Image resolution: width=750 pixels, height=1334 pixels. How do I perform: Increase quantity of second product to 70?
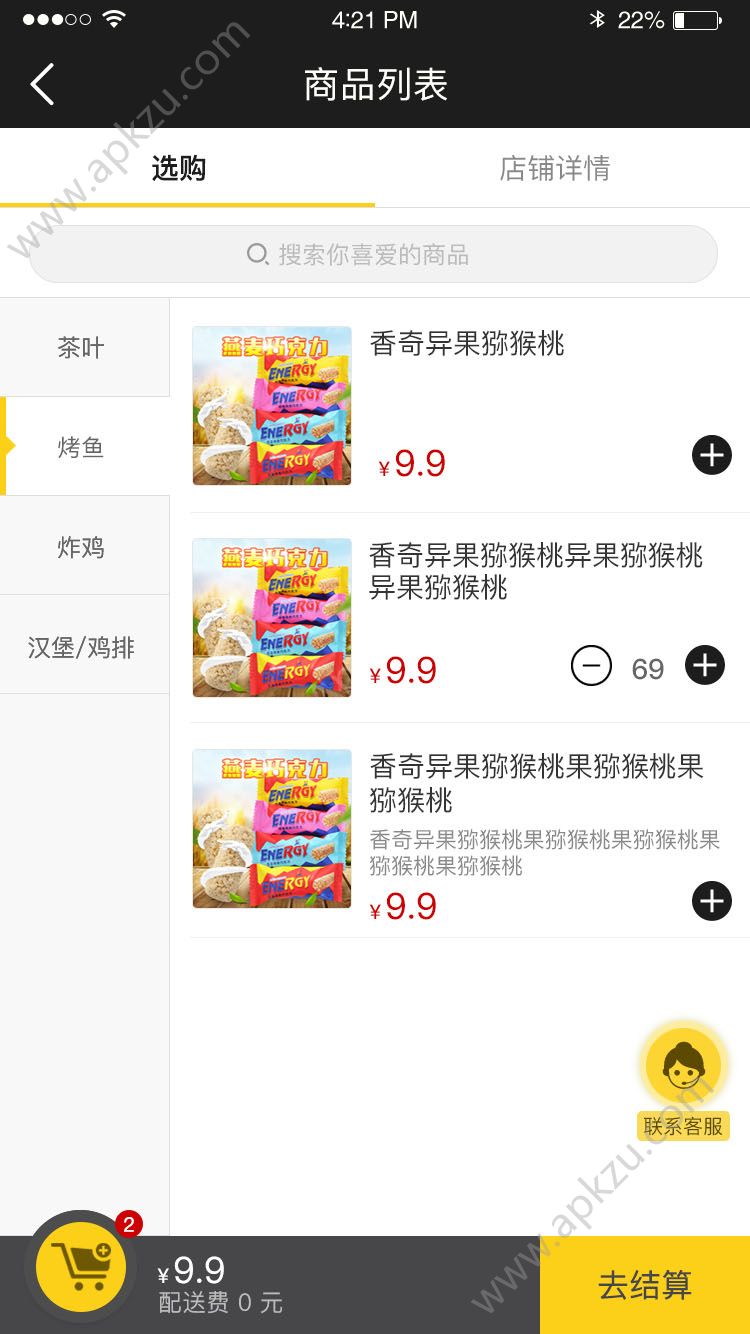click(x=704, y=665)
